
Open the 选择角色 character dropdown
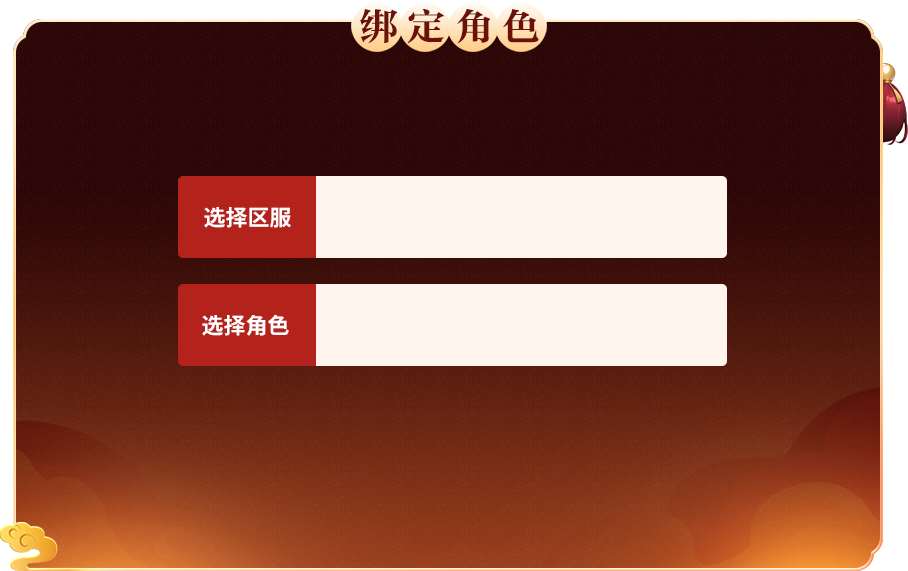click(520, 325)
